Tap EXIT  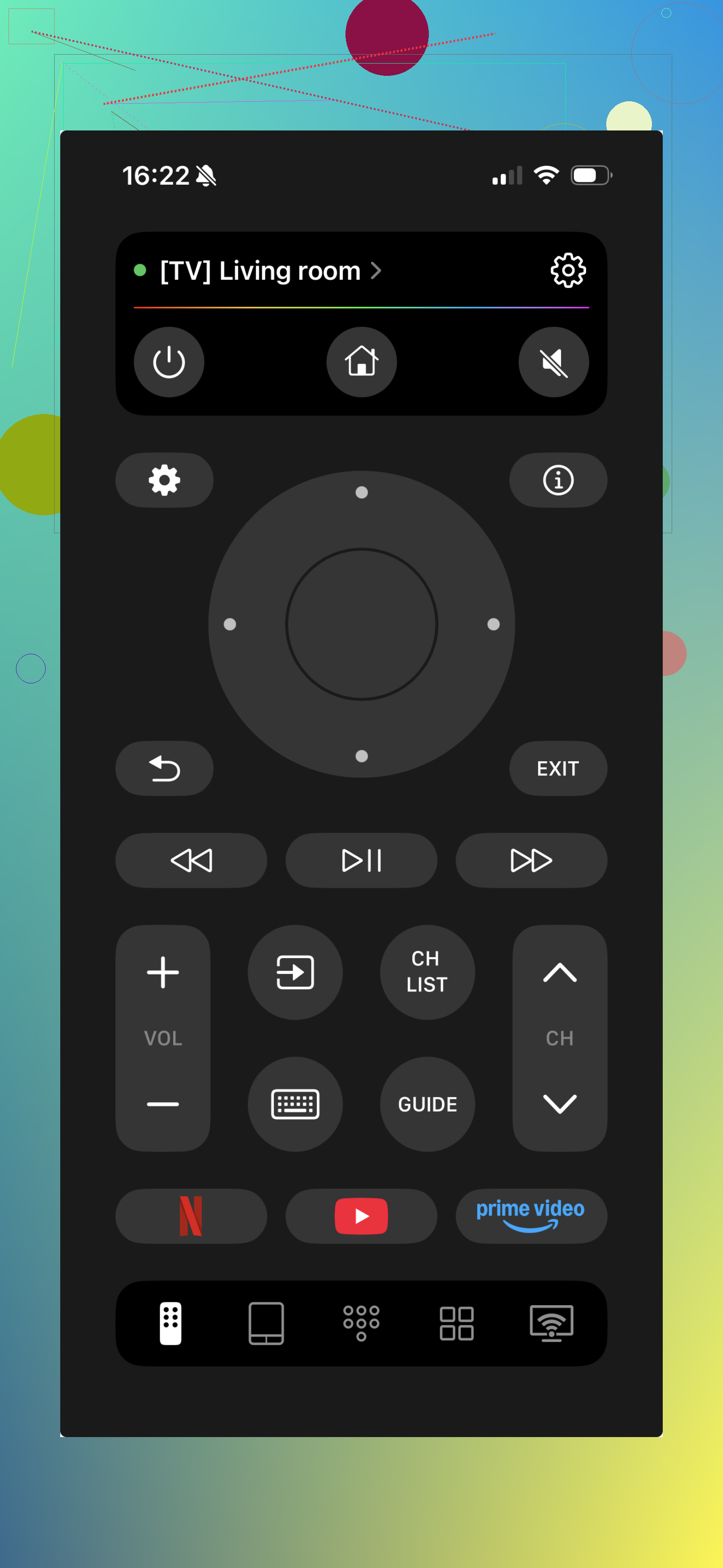pyautogui.click(x=558, y=768)
